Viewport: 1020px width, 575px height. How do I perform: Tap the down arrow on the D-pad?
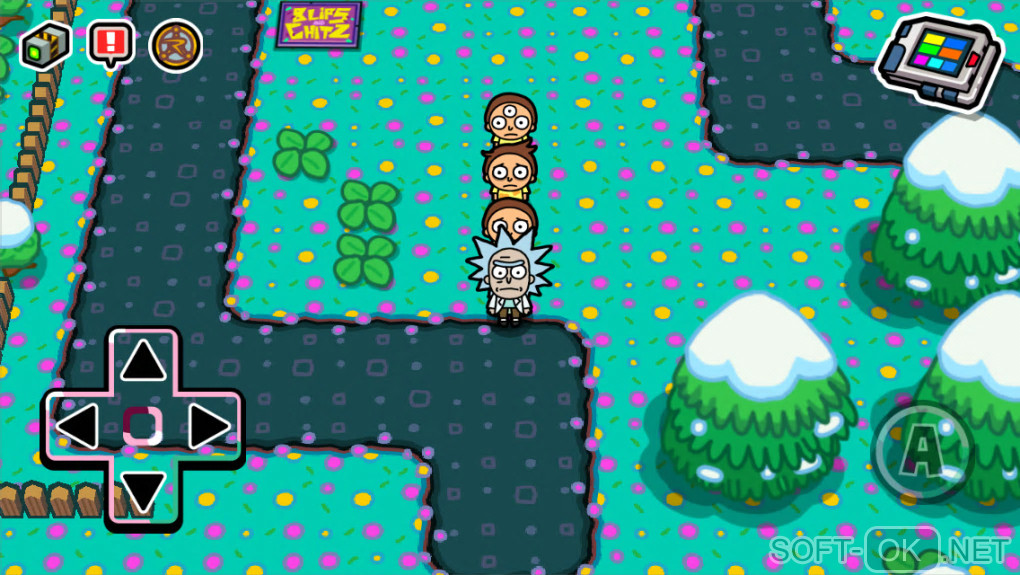[x=143, y=491]
